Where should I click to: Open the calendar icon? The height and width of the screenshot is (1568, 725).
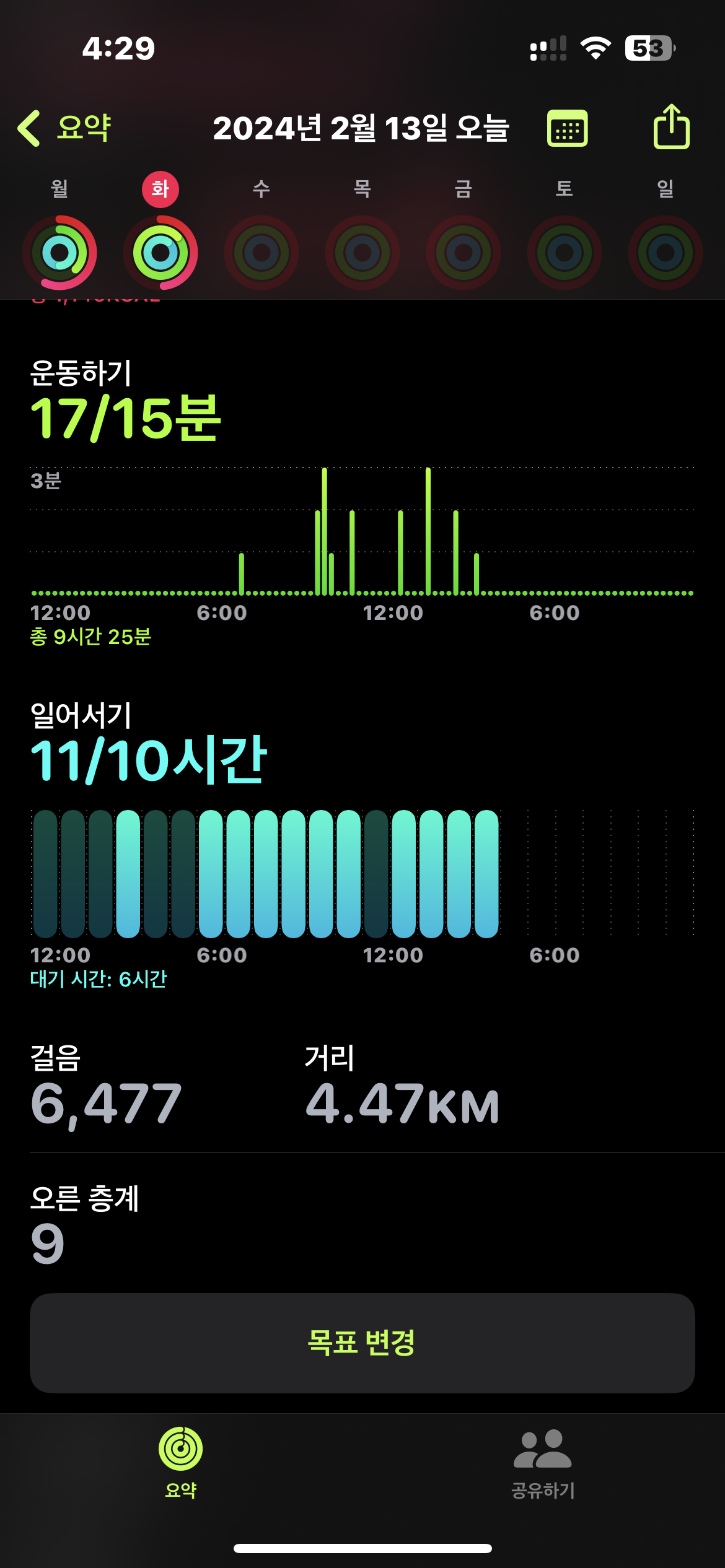tap(567, 128)
